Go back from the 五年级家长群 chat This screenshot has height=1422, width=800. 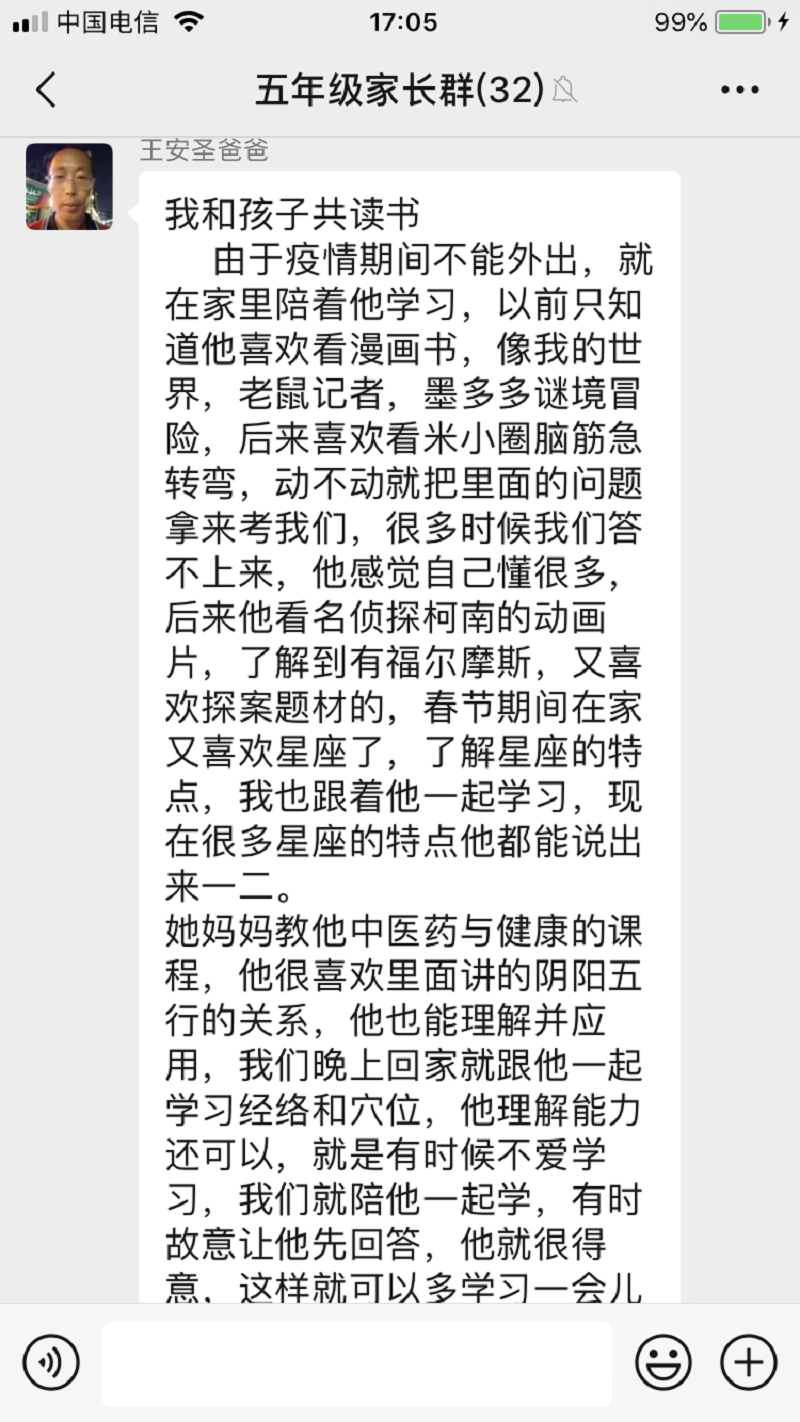click(46, 90)
